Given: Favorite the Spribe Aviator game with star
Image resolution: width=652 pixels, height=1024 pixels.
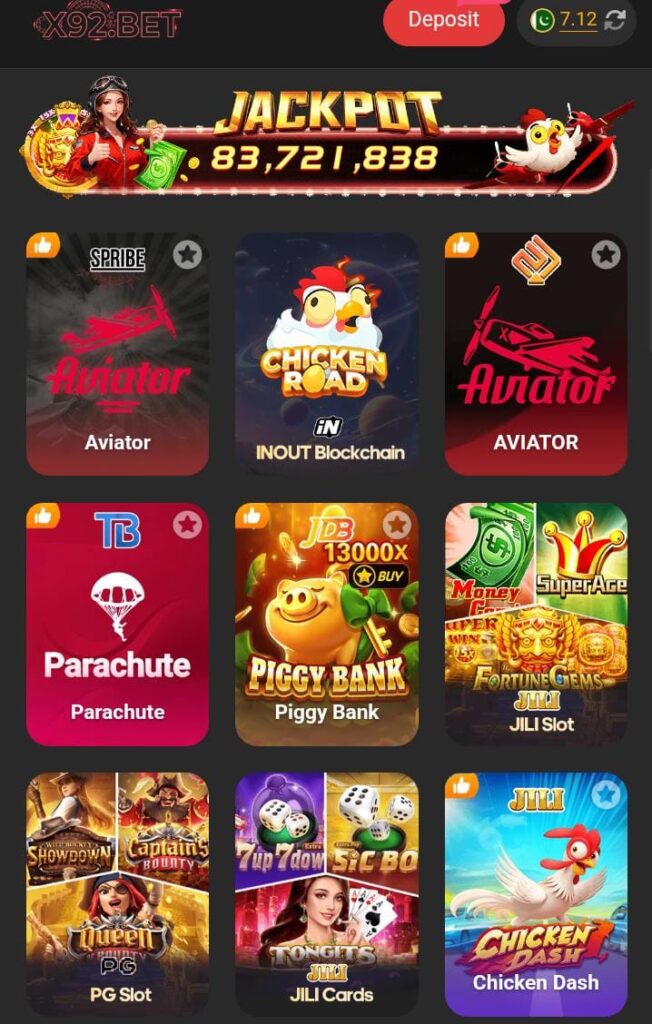Looking at the screenshot, I should (187, 255).
